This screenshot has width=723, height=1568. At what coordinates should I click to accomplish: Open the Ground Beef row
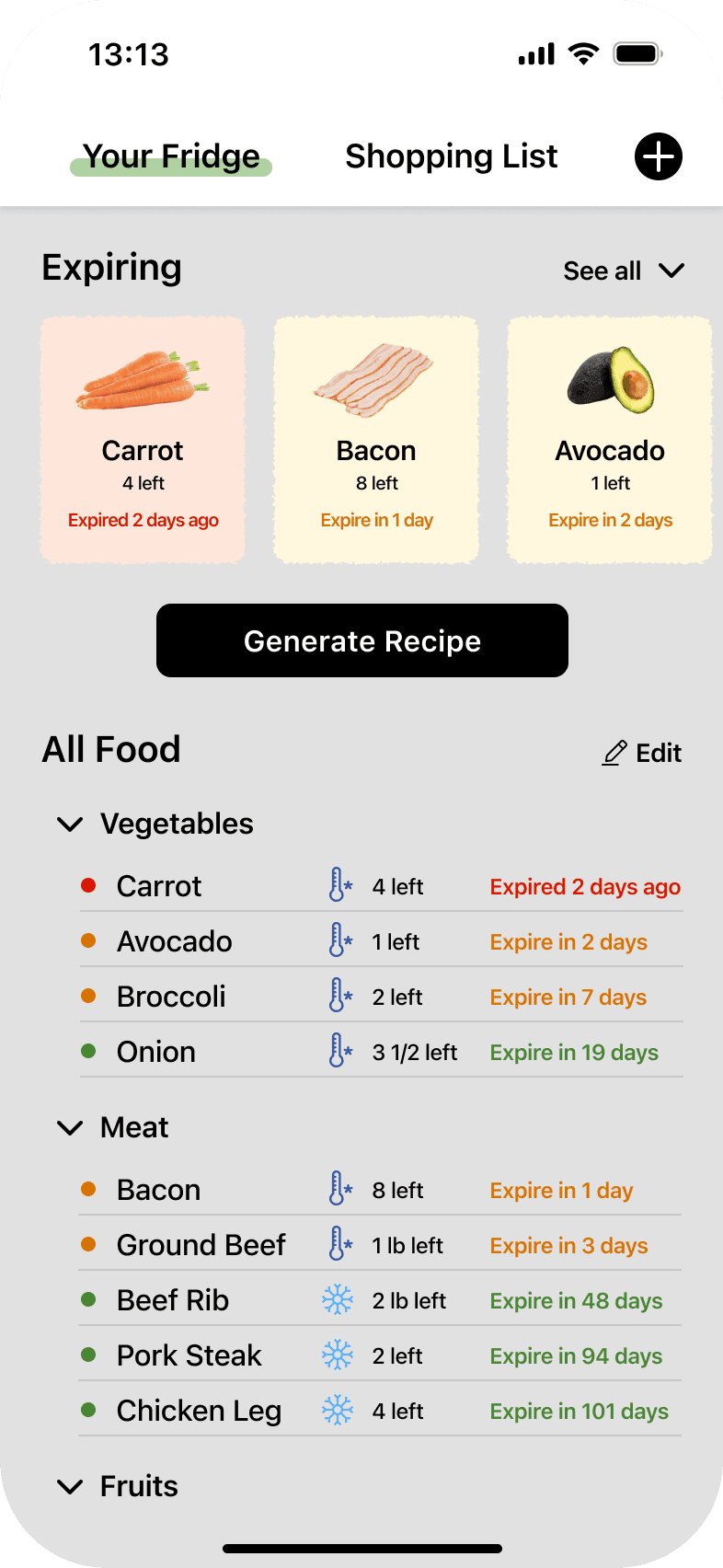[381, 1245]
